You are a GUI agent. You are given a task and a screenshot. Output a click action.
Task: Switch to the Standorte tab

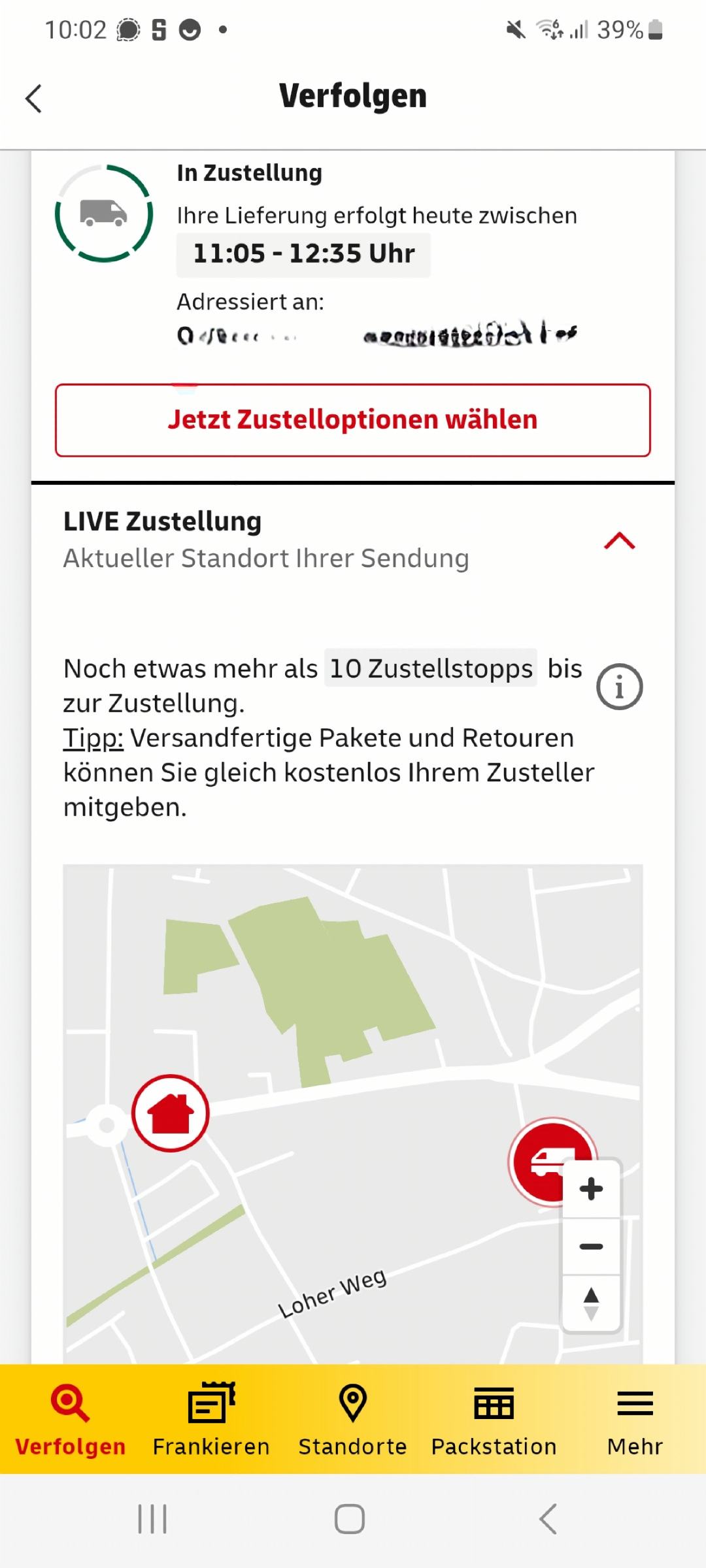click(352, 1420)
